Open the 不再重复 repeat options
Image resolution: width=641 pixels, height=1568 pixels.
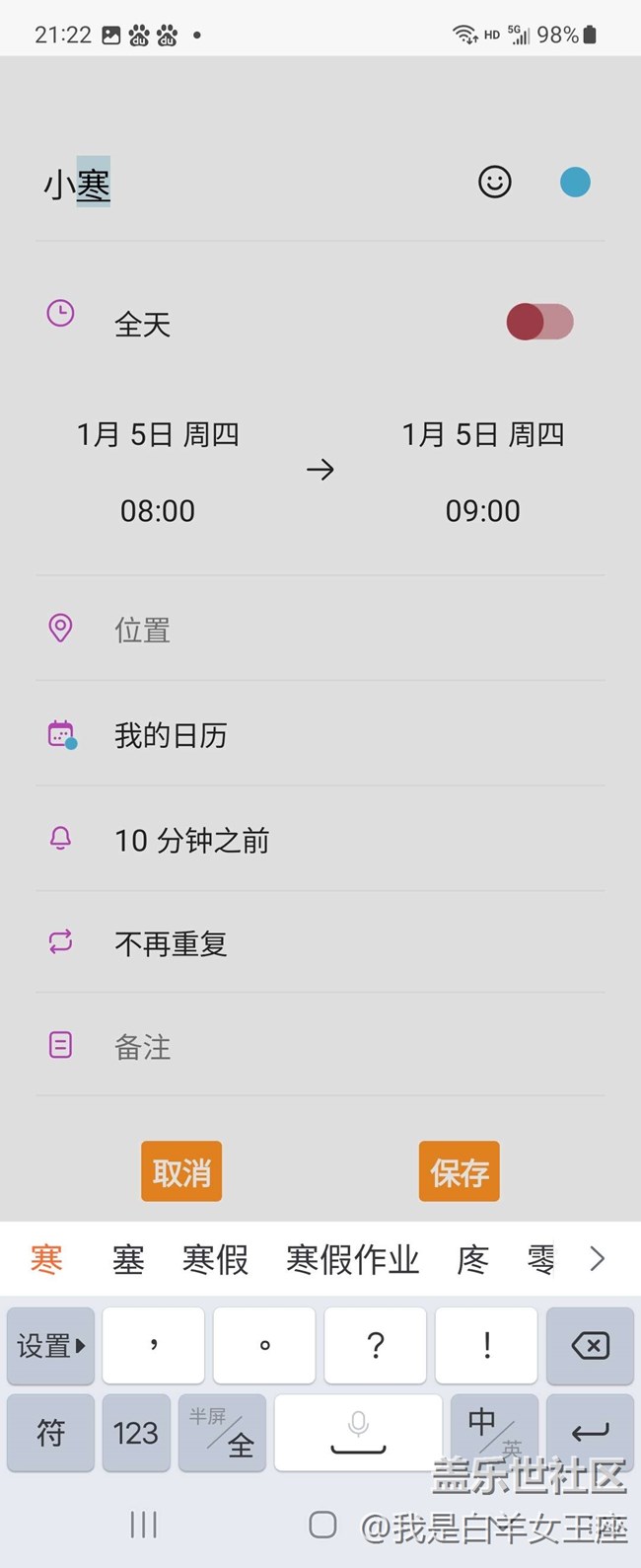pyautogui.click(x=172, y=944)
